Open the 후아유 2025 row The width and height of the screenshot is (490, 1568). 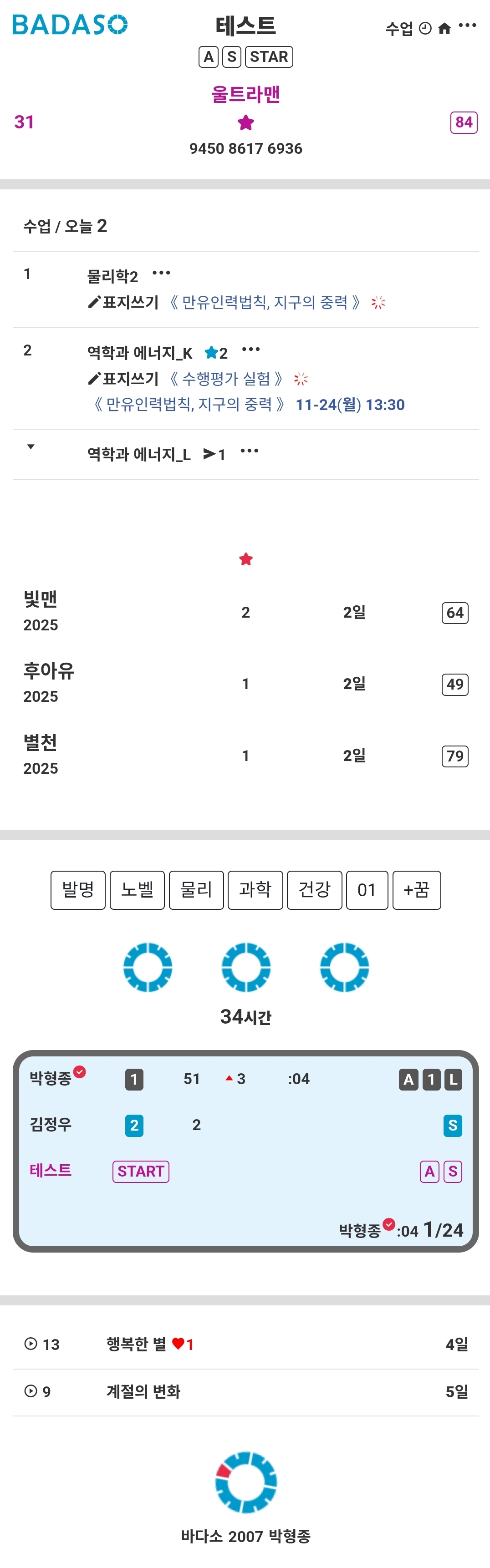(49, 682)
